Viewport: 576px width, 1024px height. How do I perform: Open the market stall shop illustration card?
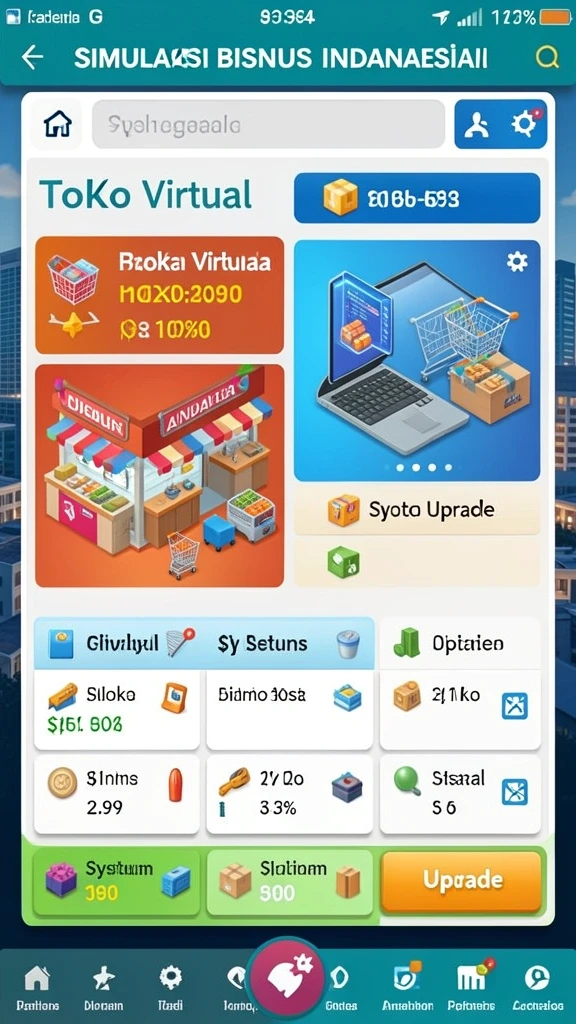click(159, 475)
